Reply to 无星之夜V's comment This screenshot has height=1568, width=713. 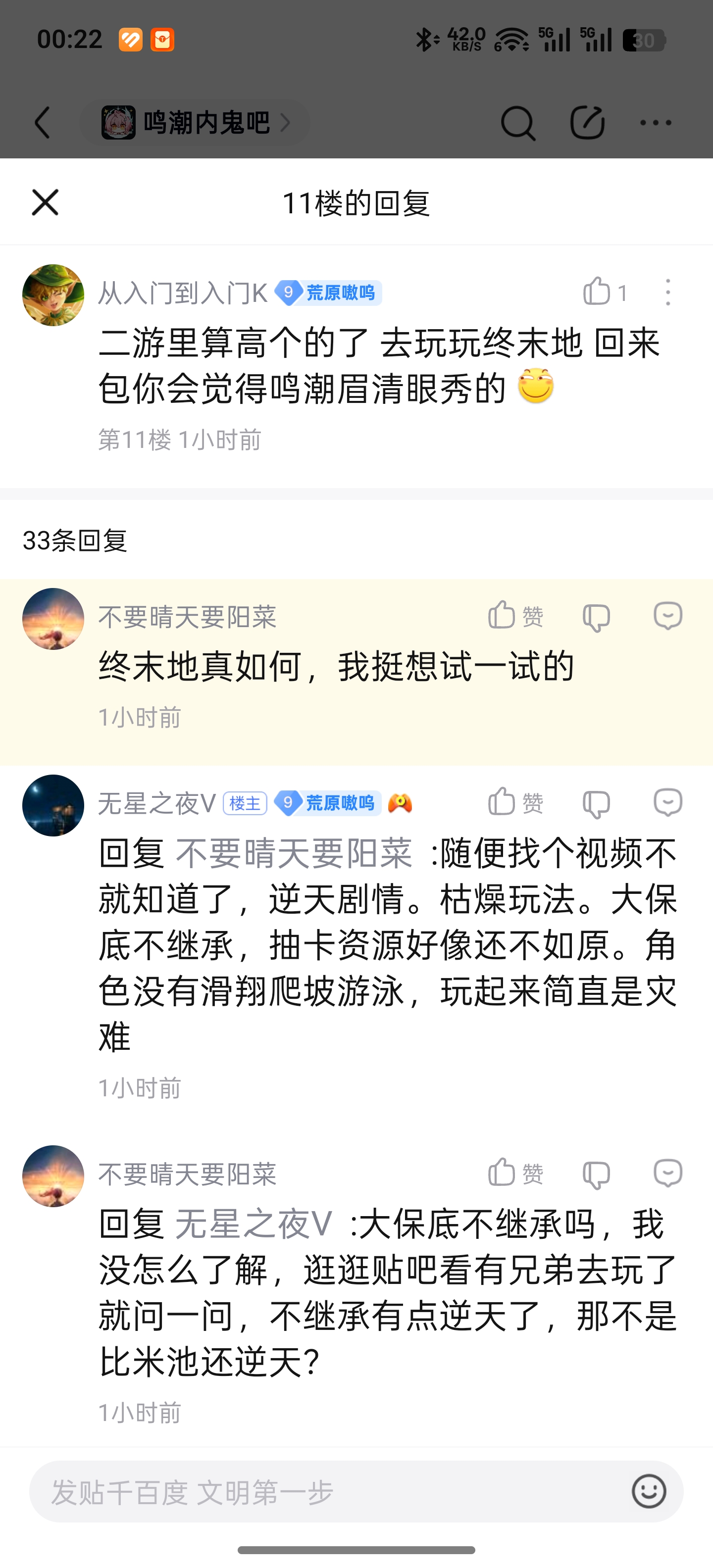coord(668,802)
